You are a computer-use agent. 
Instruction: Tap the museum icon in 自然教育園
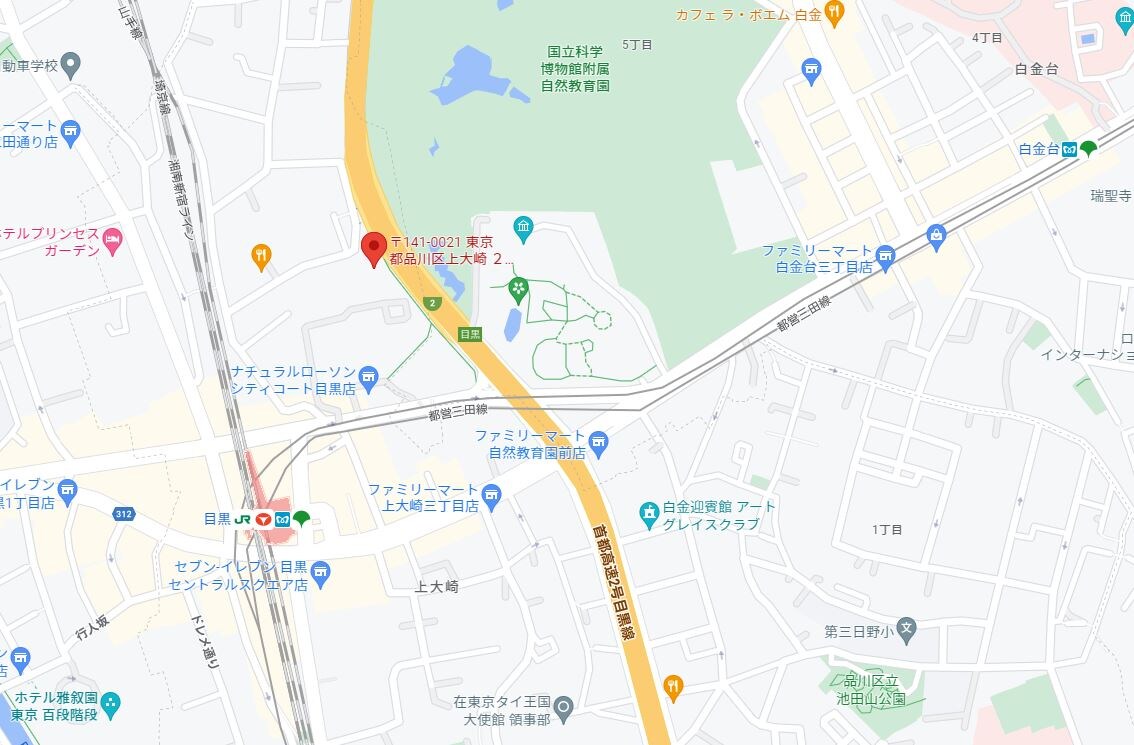coord(522,229)
